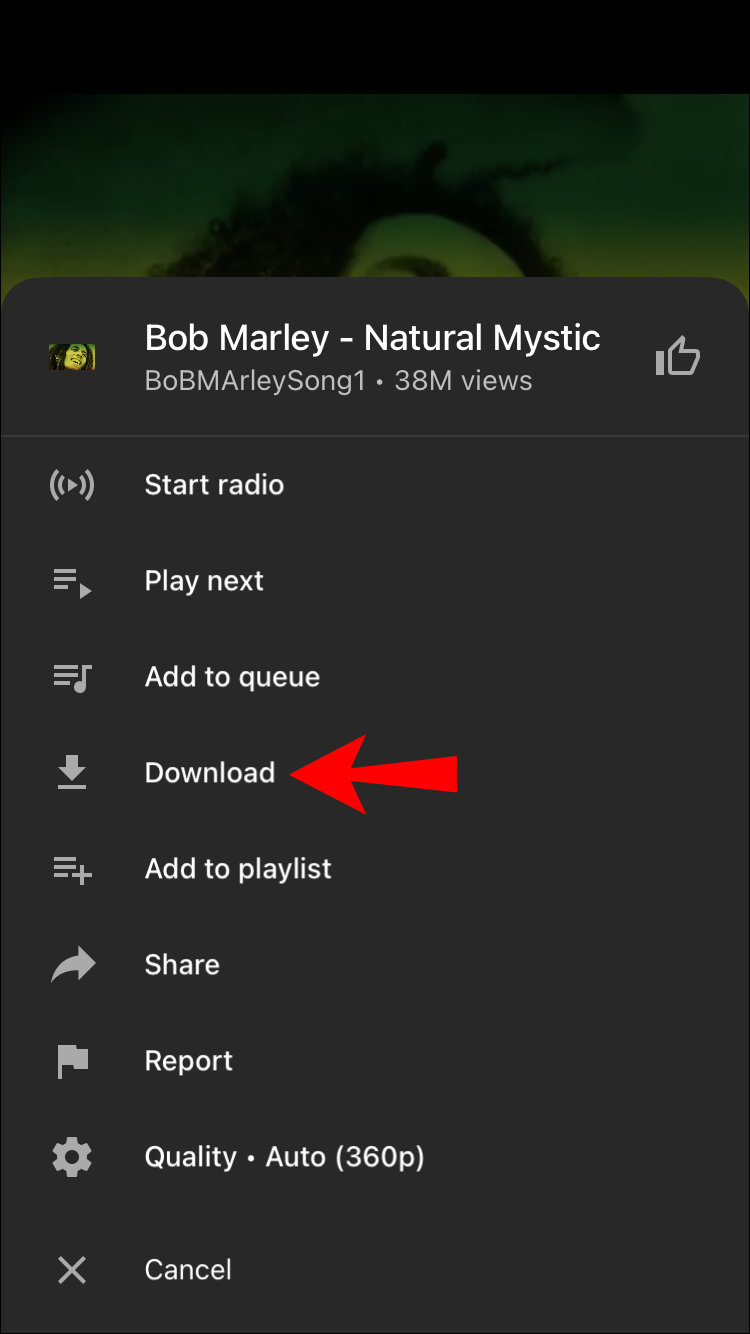This screenshot has width=750, height=1334.
Task: Like Bob Marley - Natural Mystic
Action: click(678, 357)
